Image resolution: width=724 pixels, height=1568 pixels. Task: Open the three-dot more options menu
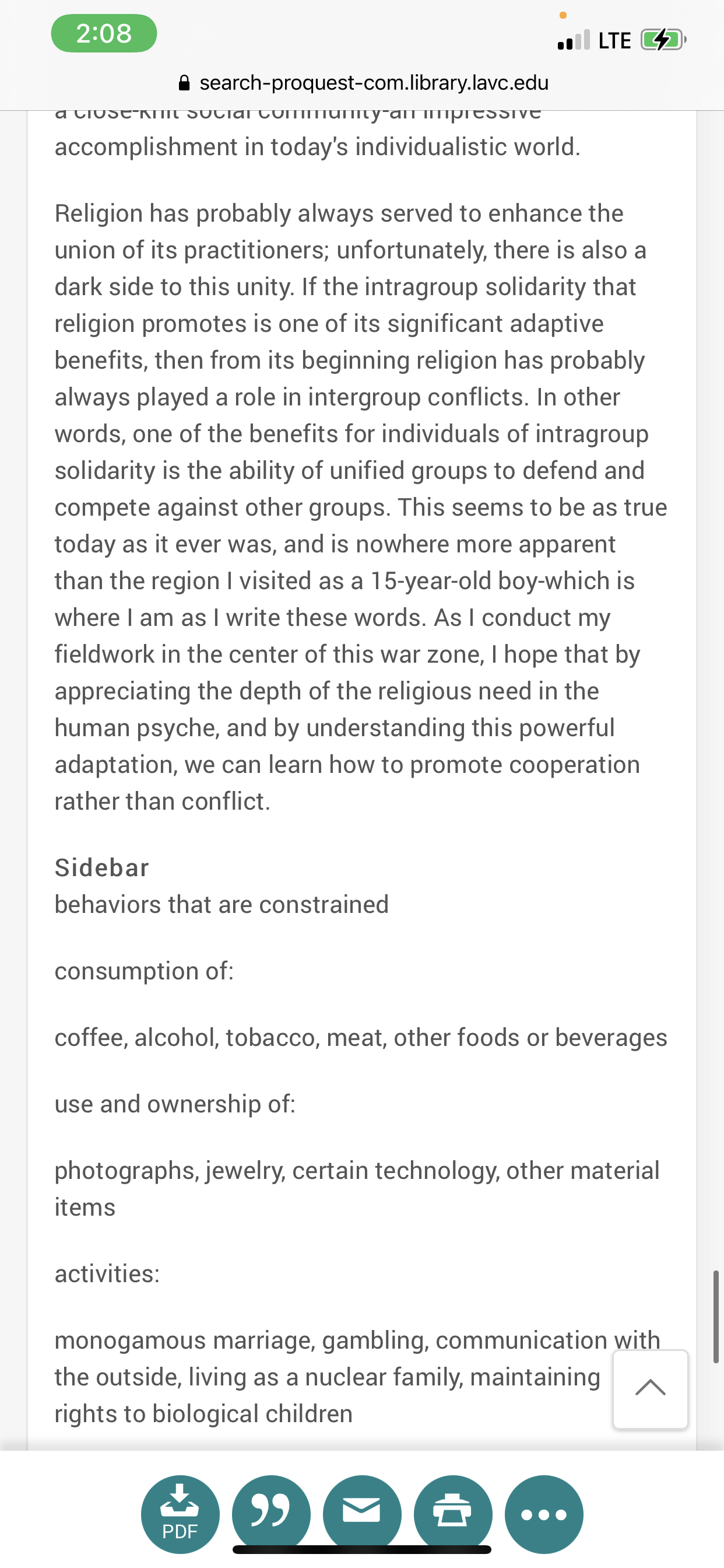click(544, 1513)
